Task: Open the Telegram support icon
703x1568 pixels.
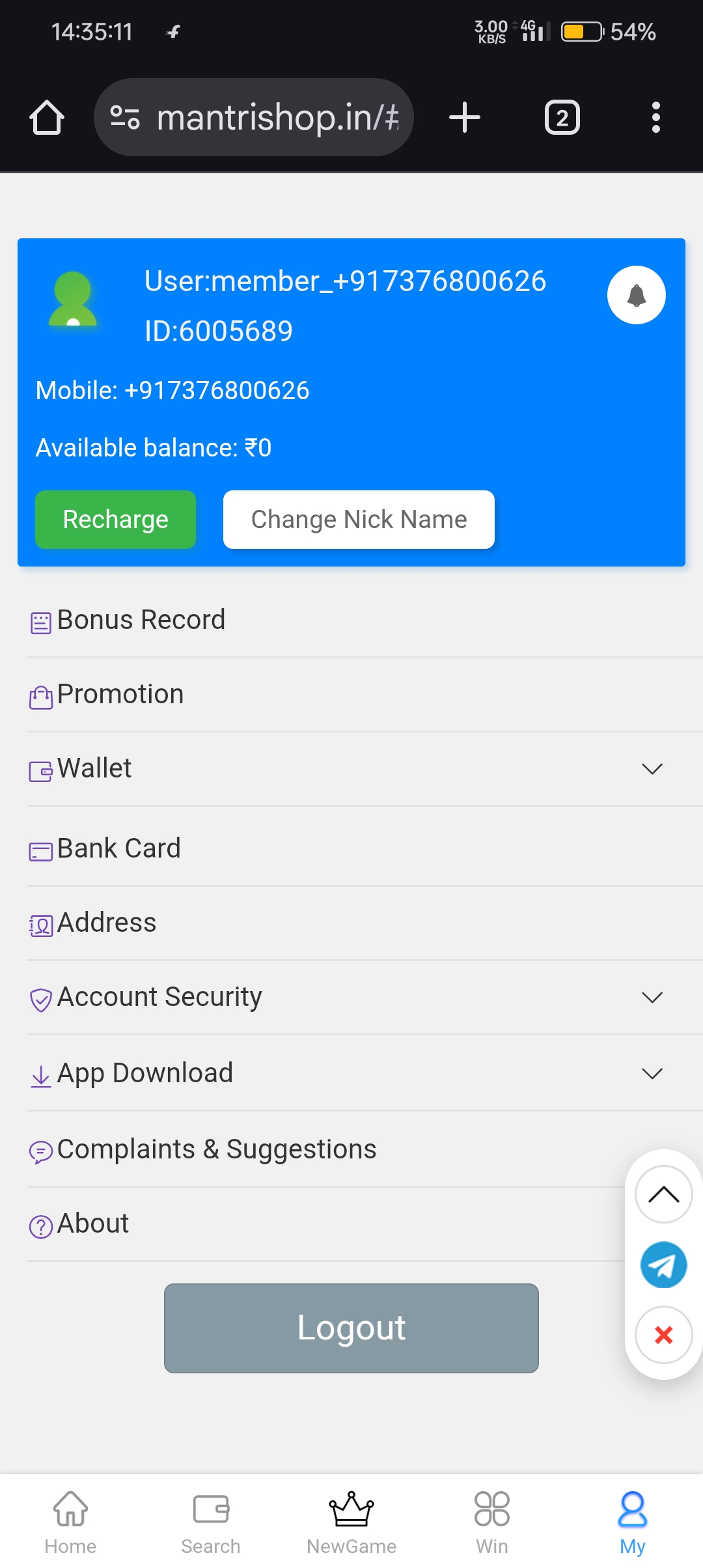Action: click(663, 1265)
